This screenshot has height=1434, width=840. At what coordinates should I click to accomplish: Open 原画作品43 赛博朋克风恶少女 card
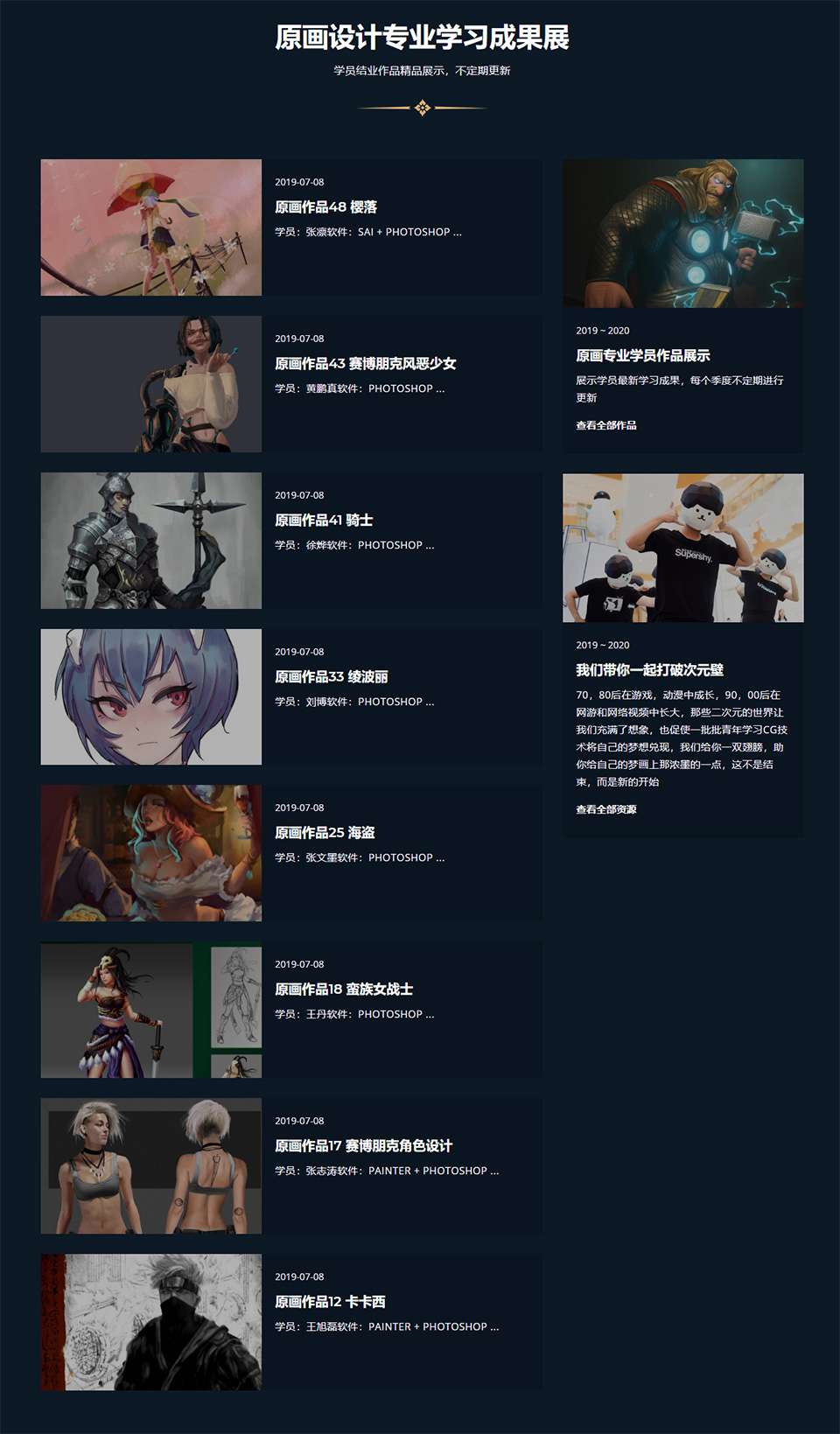point(365,364)
